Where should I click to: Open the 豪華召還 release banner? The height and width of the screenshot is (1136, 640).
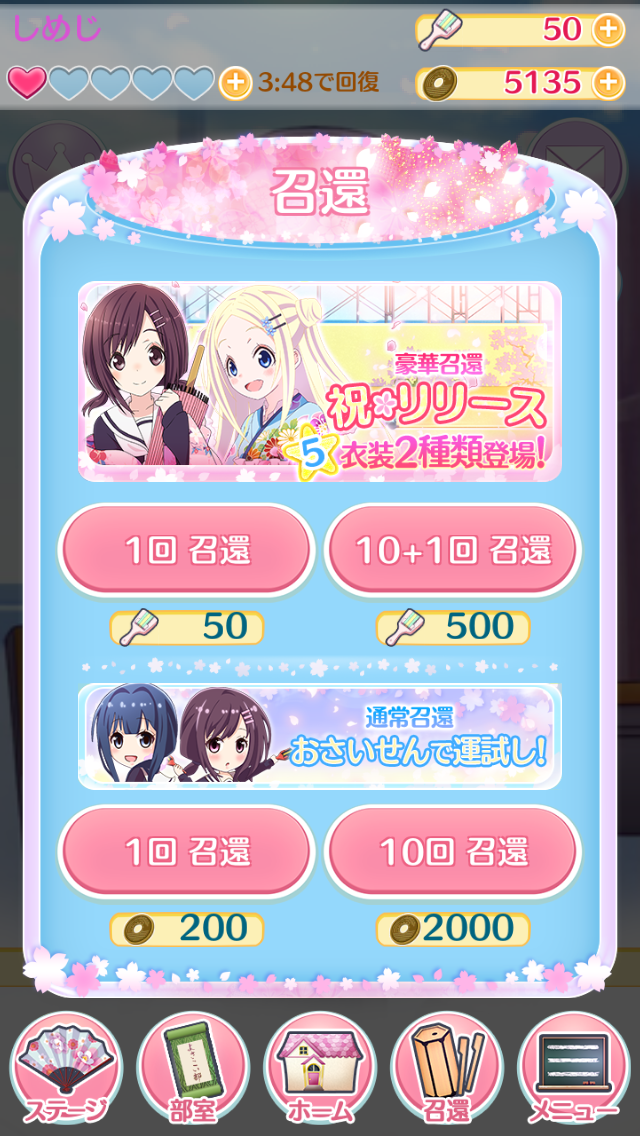point(320,382)
